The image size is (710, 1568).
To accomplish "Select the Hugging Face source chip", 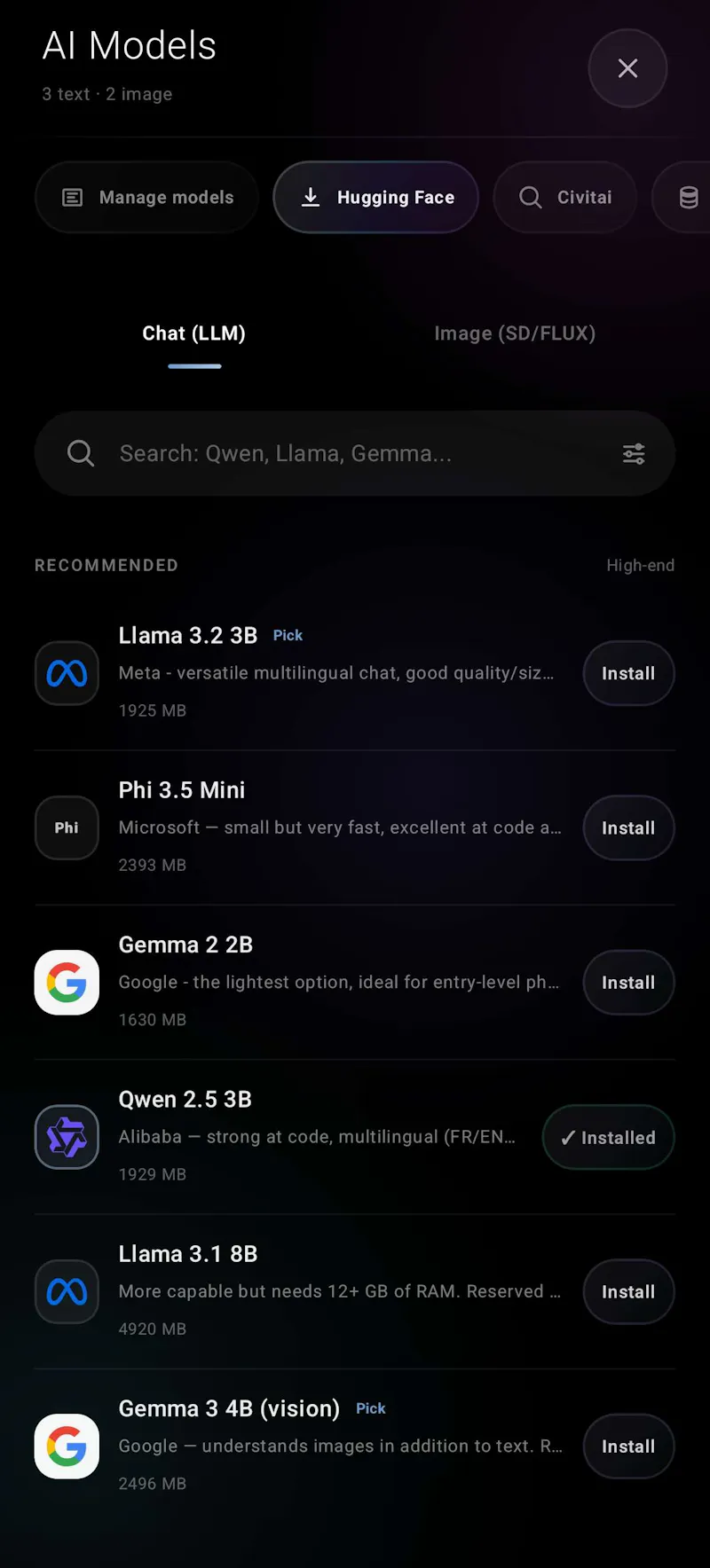I will (376, 197).
